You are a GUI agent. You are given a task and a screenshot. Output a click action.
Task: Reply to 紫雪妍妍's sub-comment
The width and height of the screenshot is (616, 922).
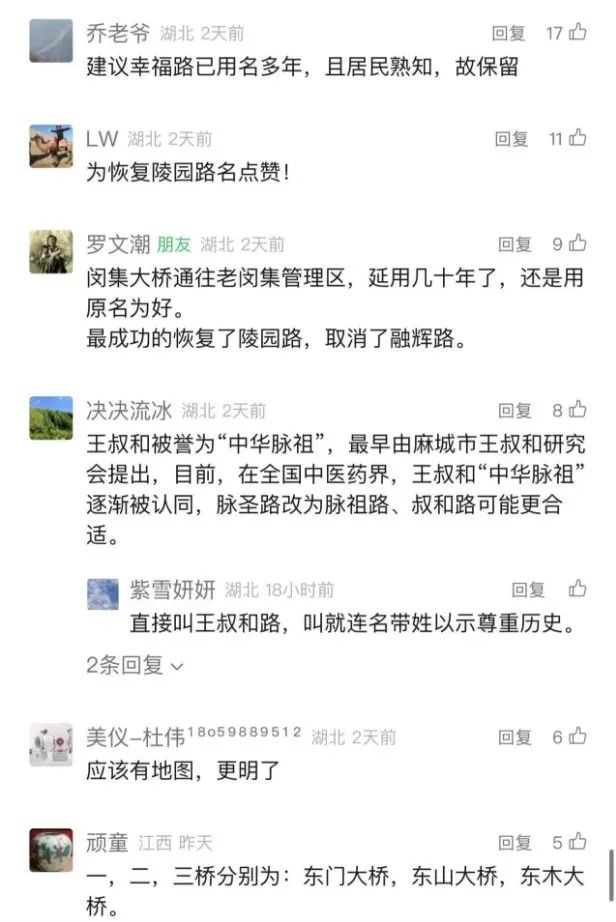(x=529, y=589)
